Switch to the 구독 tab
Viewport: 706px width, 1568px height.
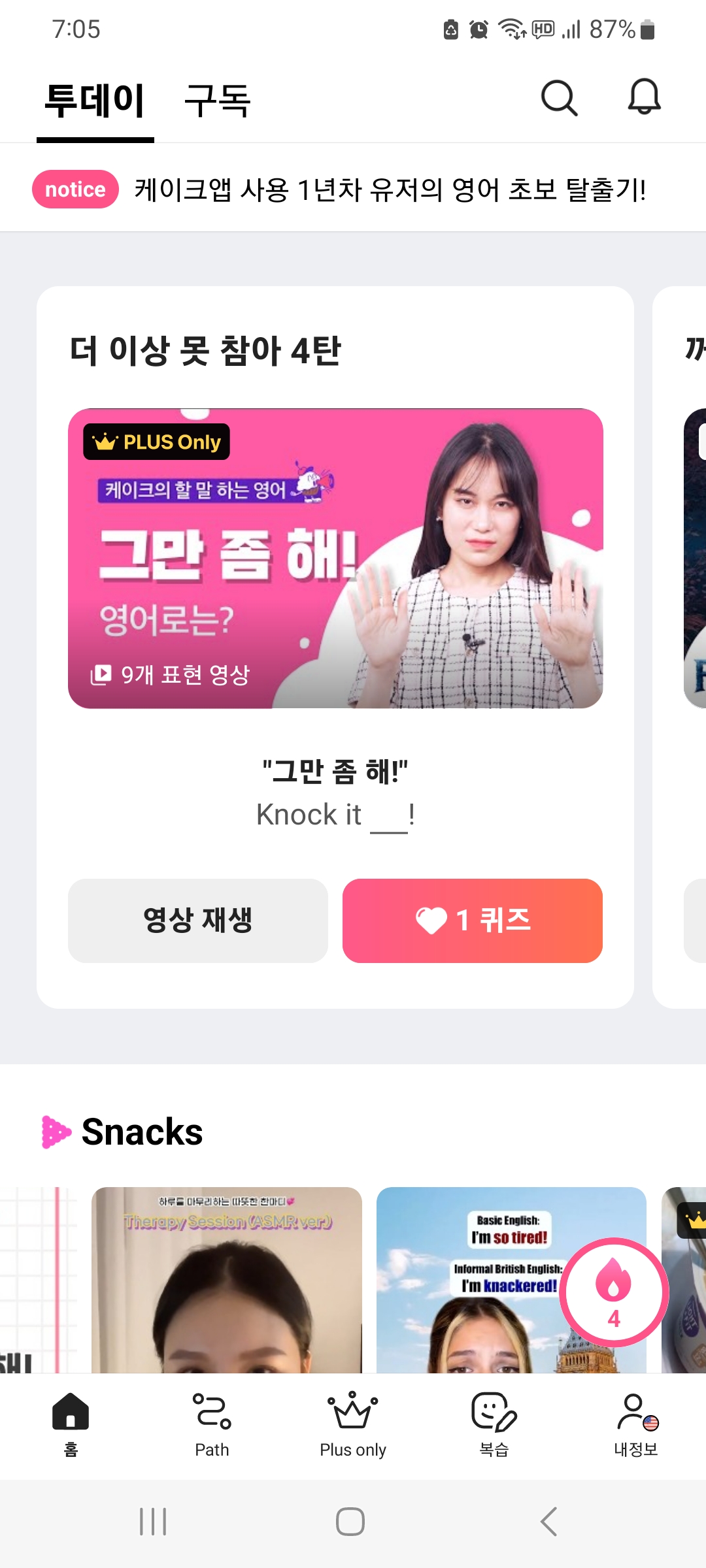tap(217, 101)
